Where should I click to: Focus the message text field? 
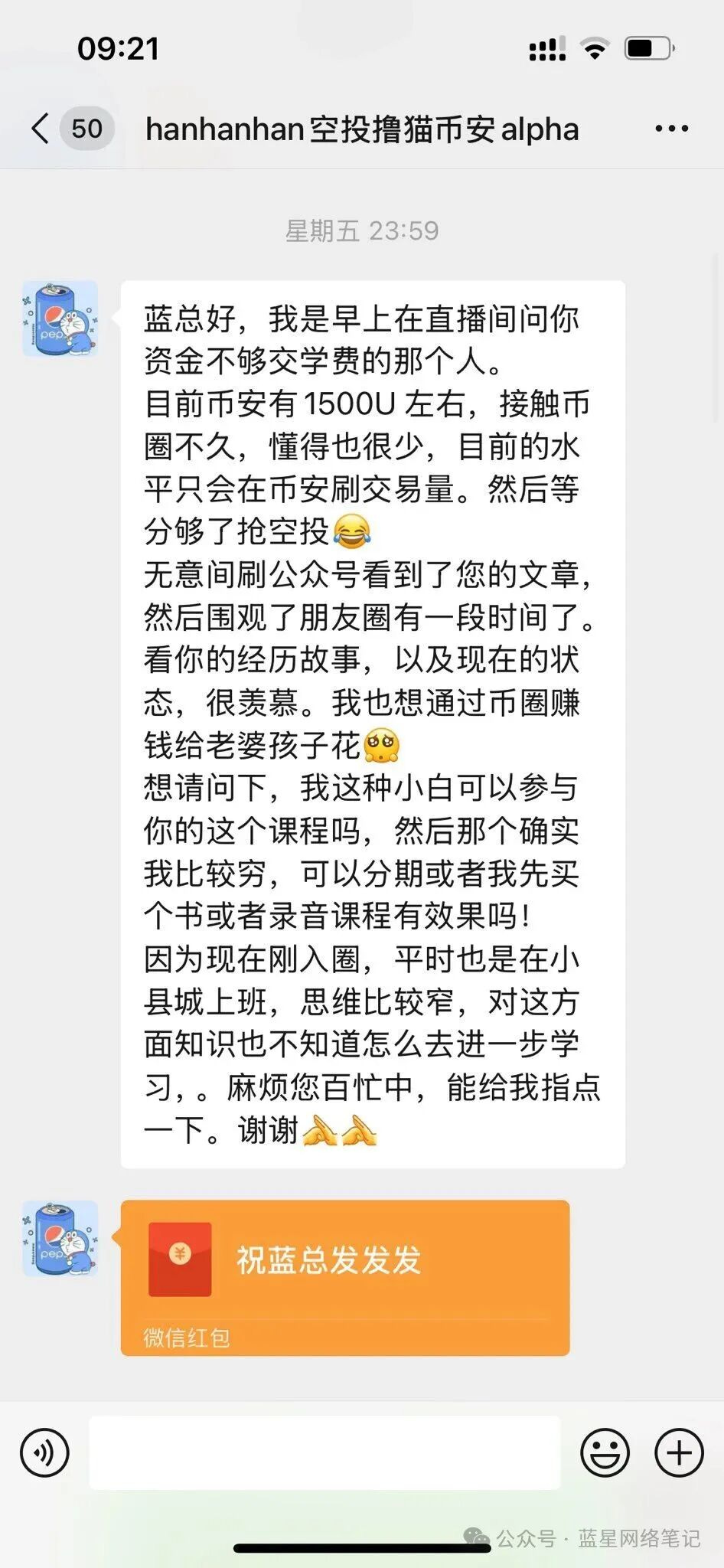tap(324, 1452)
